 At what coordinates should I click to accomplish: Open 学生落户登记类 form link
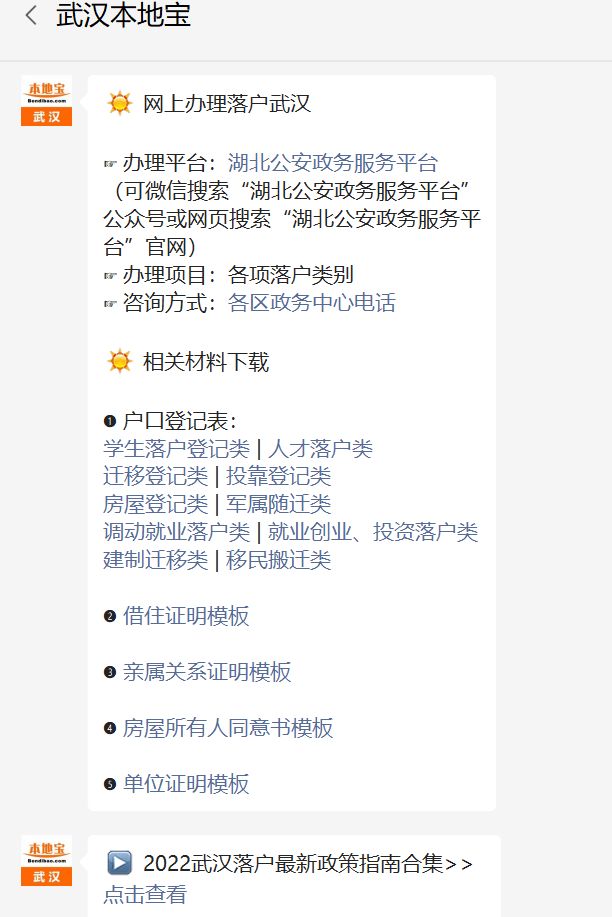[x=176, y=448]
